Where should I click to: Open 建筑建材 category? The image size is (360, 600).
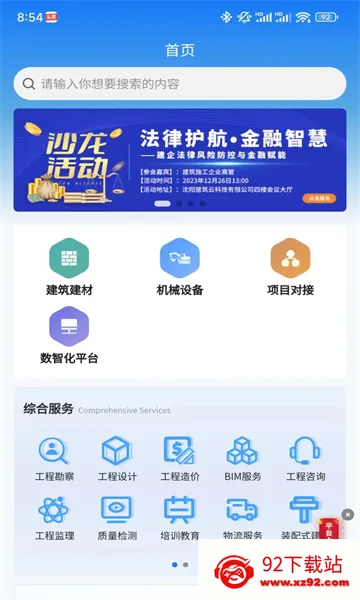click(x=69, y=267)
